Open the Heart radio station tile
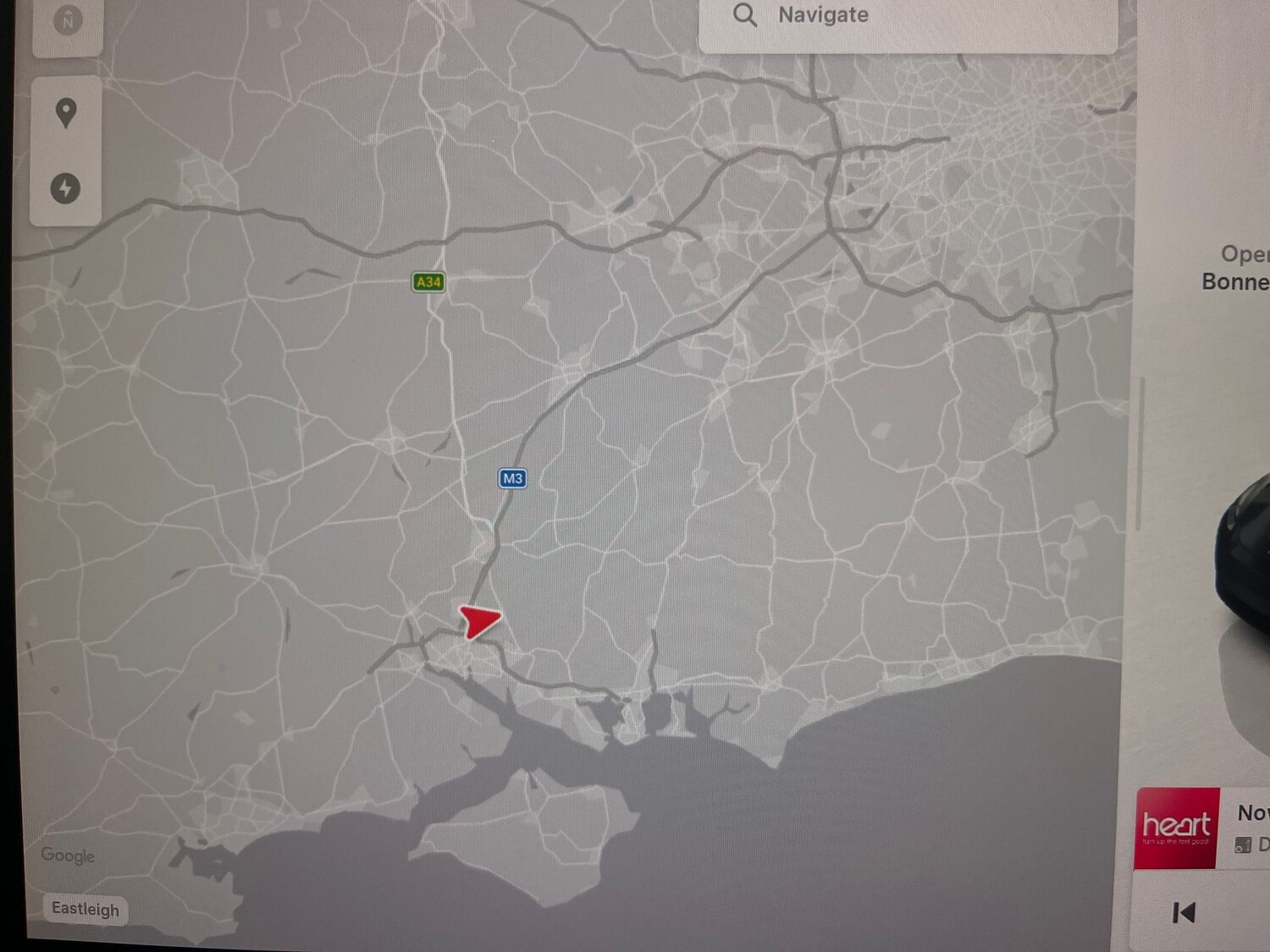Viewport: 1270px width, 952px height. point(1177,828)
